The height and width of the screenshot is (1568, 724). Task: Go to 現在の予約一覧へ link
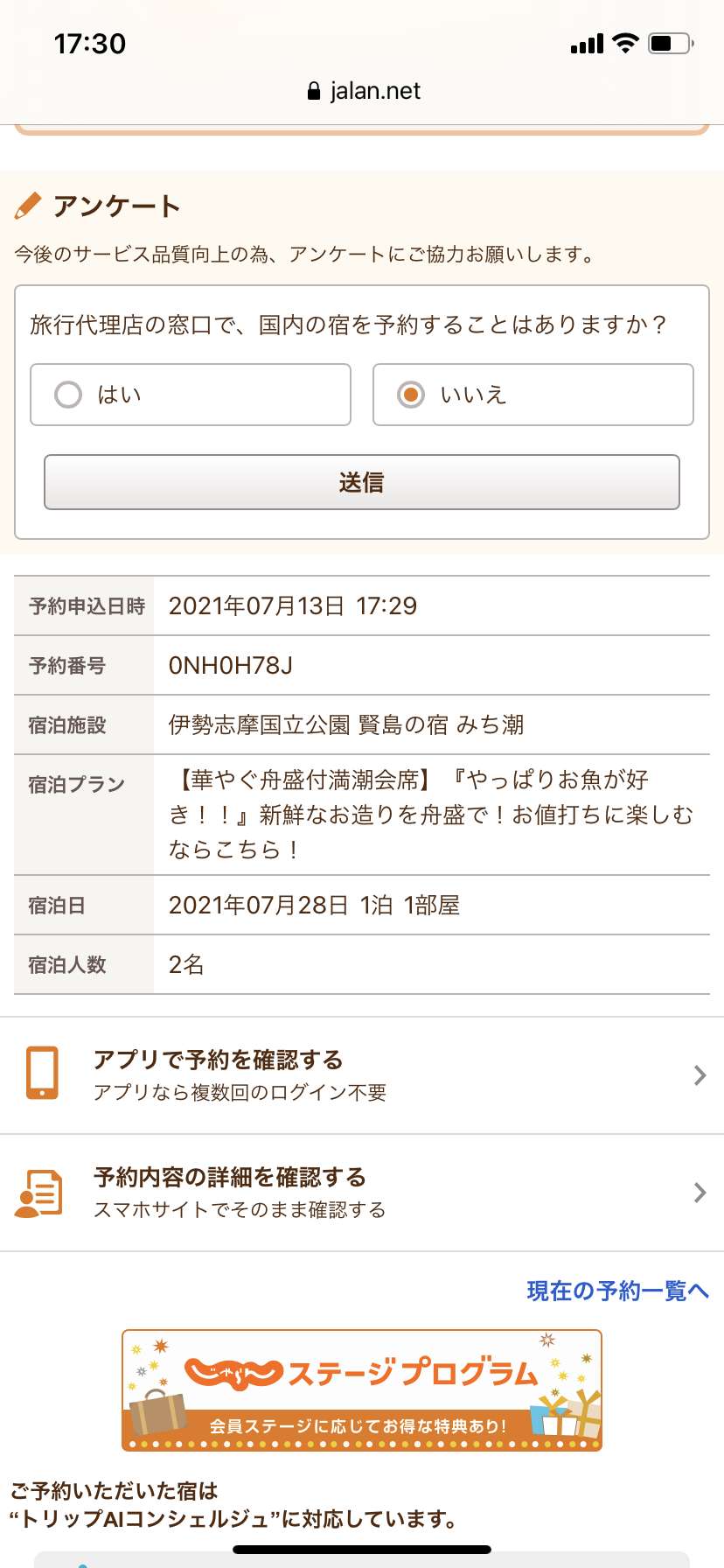pos(617,1291)
